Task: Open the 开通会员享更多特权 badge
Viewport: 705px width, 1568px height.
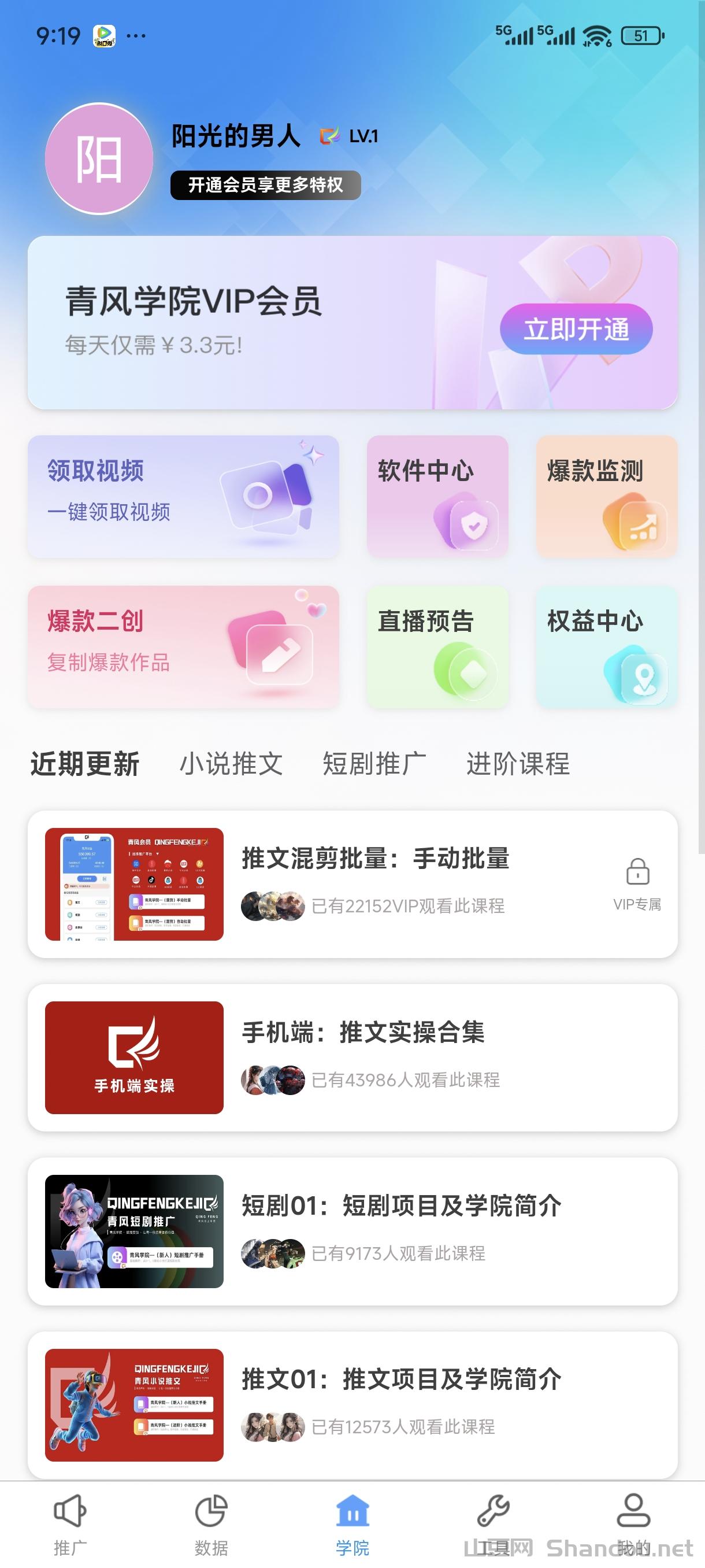Action: (x=265, y=185)
